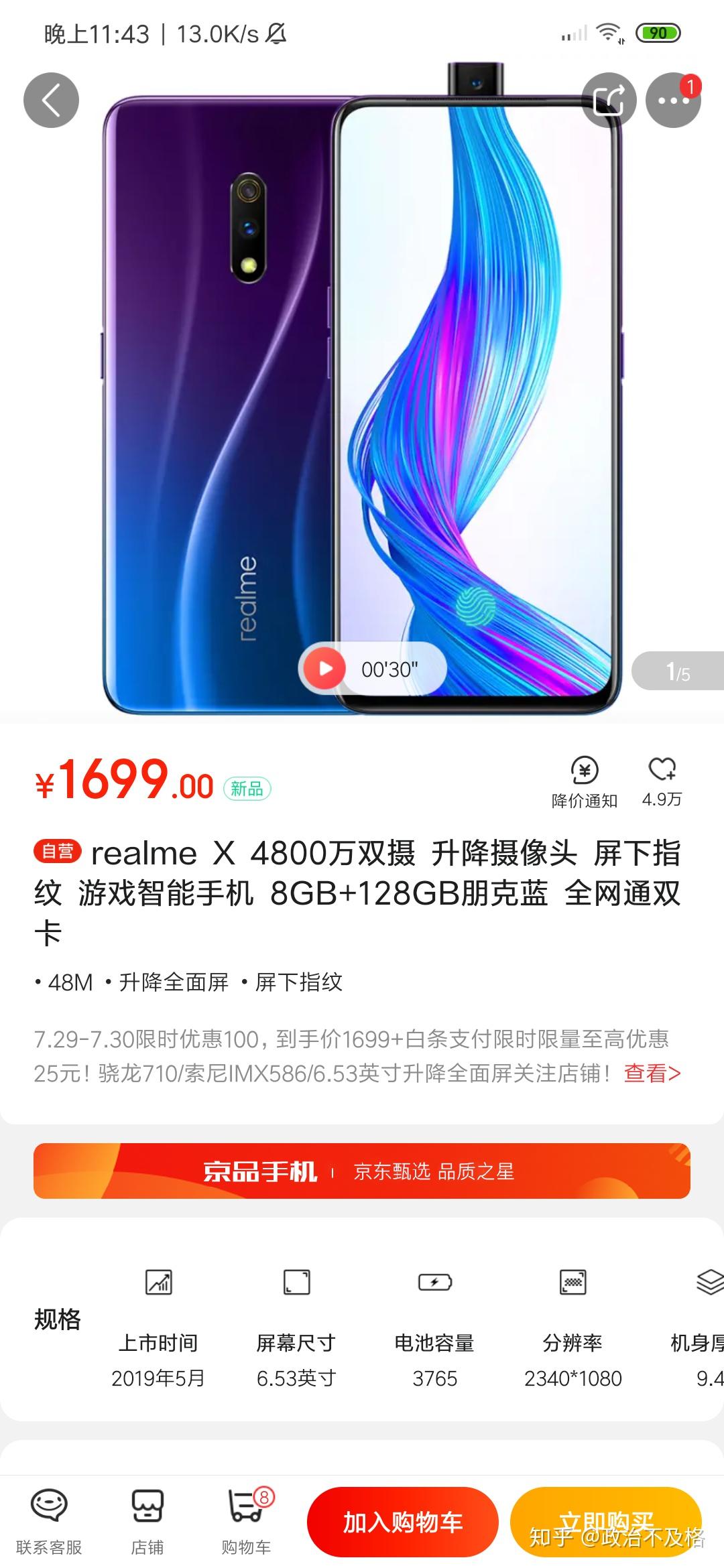Tap 加入购物车 to add to cart
This screenshot has height=1568, width=724.
pos(403,1522)
